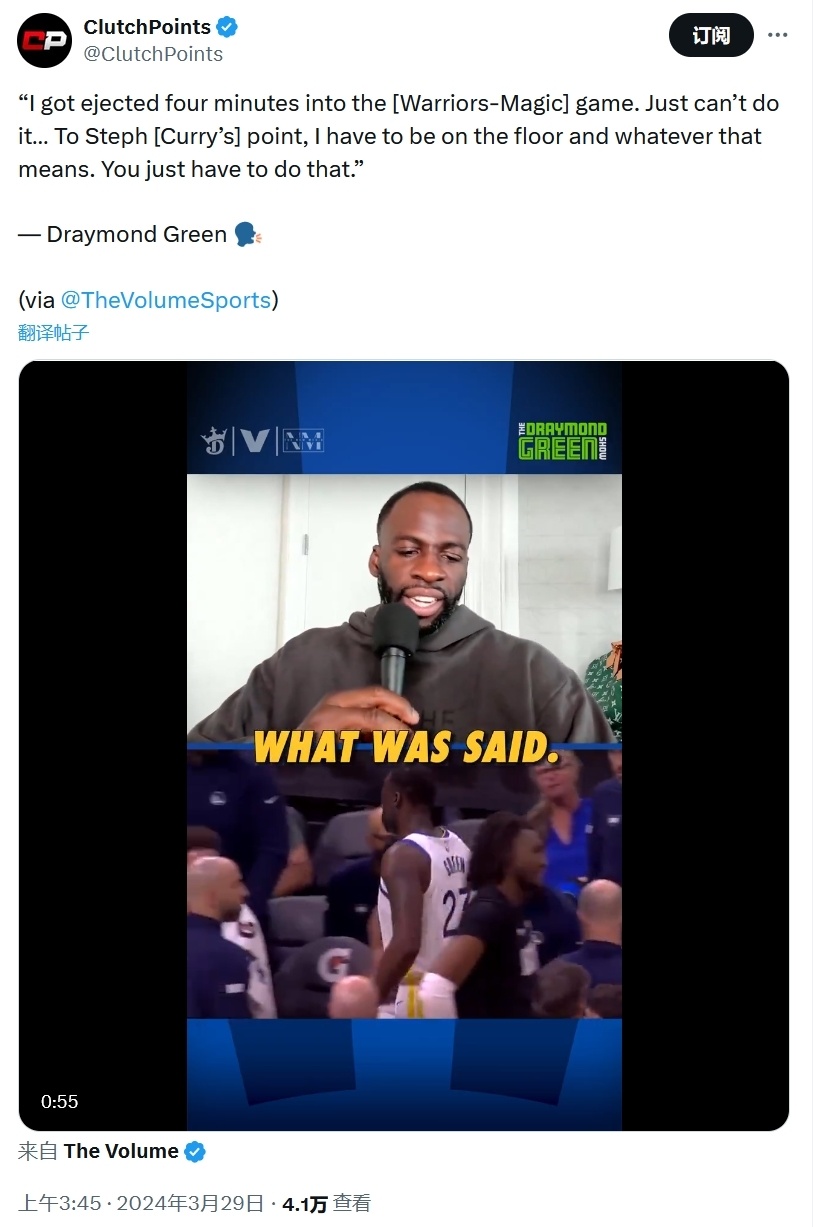Image resolution: width=813 pixels, height=1227 pixels.
Task: Open the @TheVolumeSports mention link
Action: pyautogui.click(x=166, y=300)
